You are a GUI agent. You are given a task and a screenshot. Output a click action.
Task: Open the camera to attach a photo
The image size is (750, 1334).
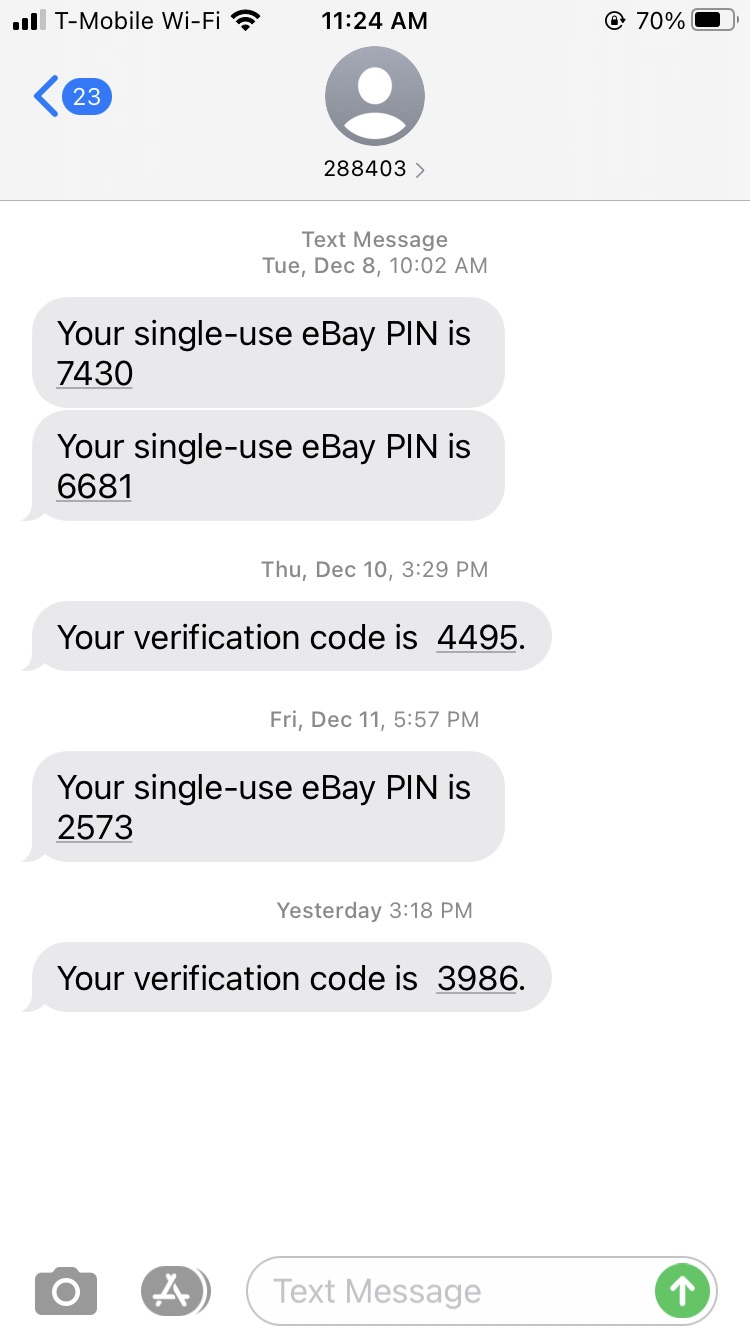[66, 1291]
